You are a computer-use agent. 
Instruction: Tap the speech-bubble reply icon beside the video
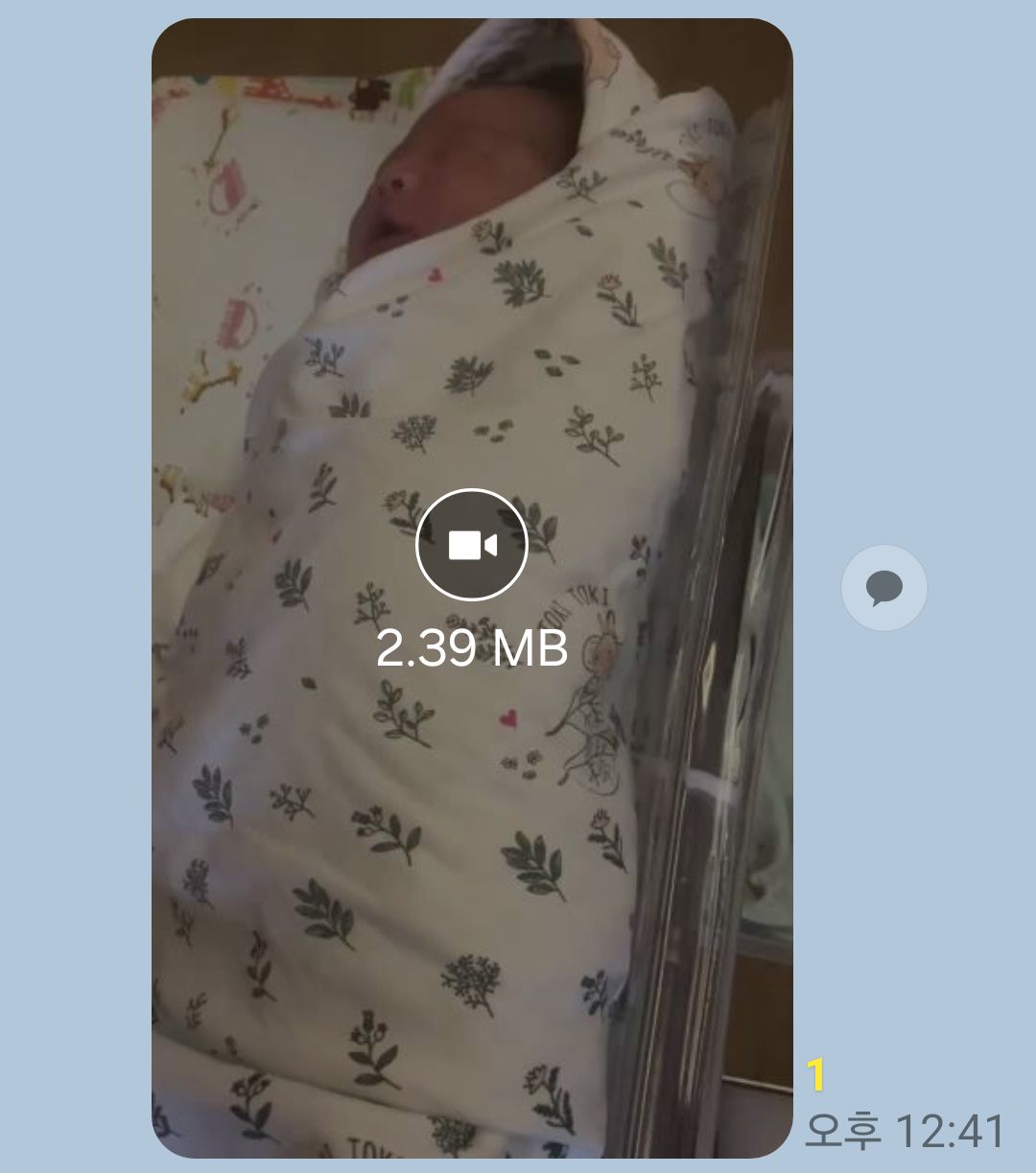pos(883,588)
